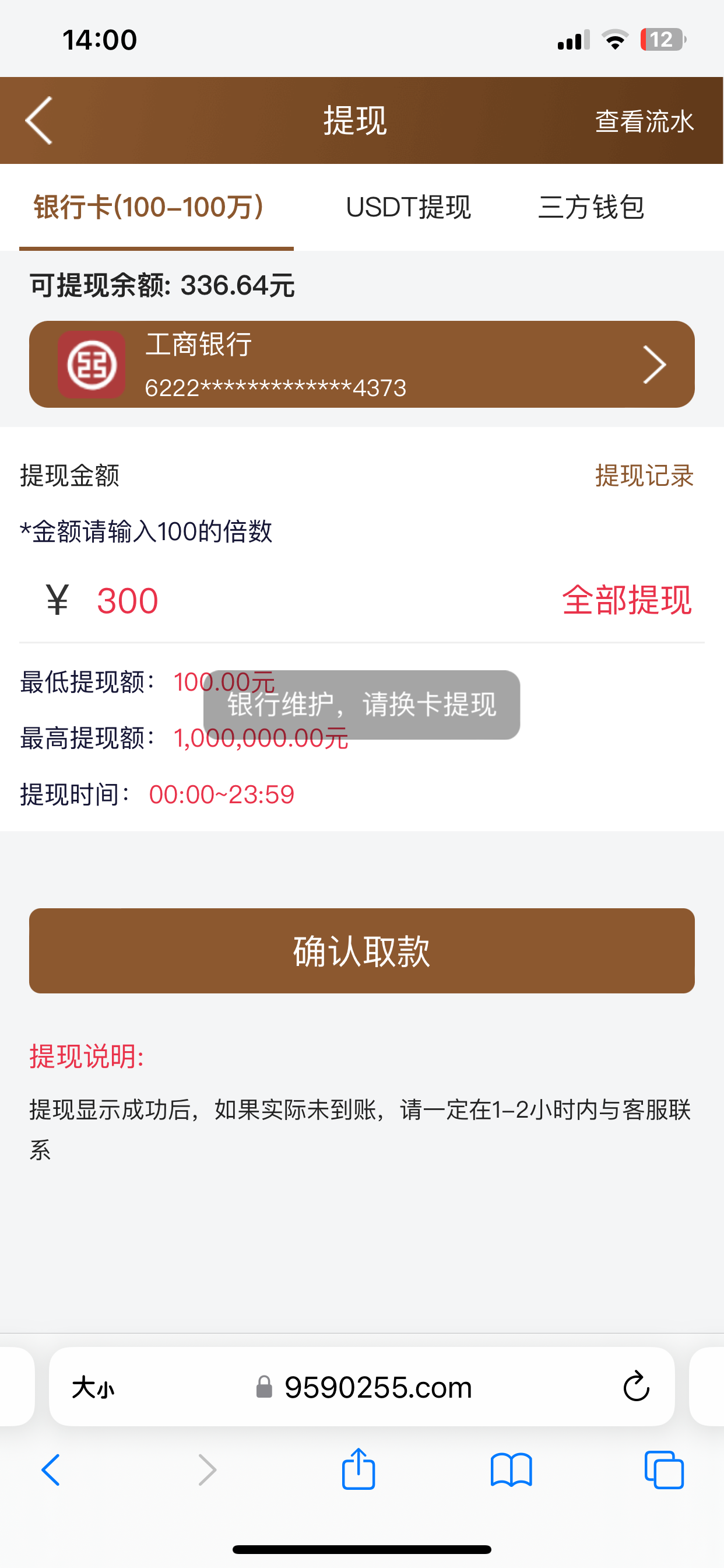The image size is (724, 1568).
Task: Switch to the 三方钱包 tab
Action: click(590, 207)
